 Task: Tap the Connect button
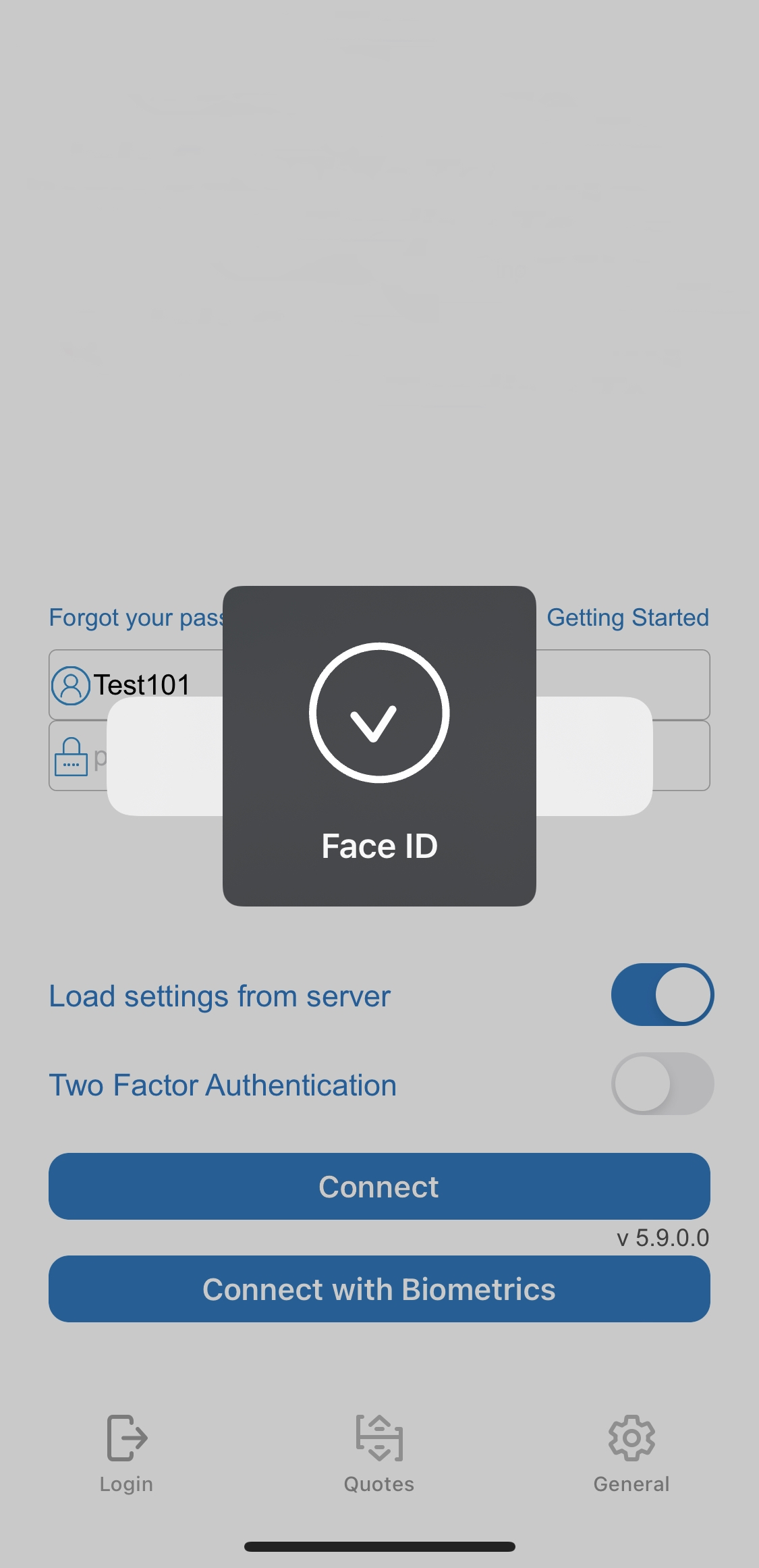point(379,1187)
